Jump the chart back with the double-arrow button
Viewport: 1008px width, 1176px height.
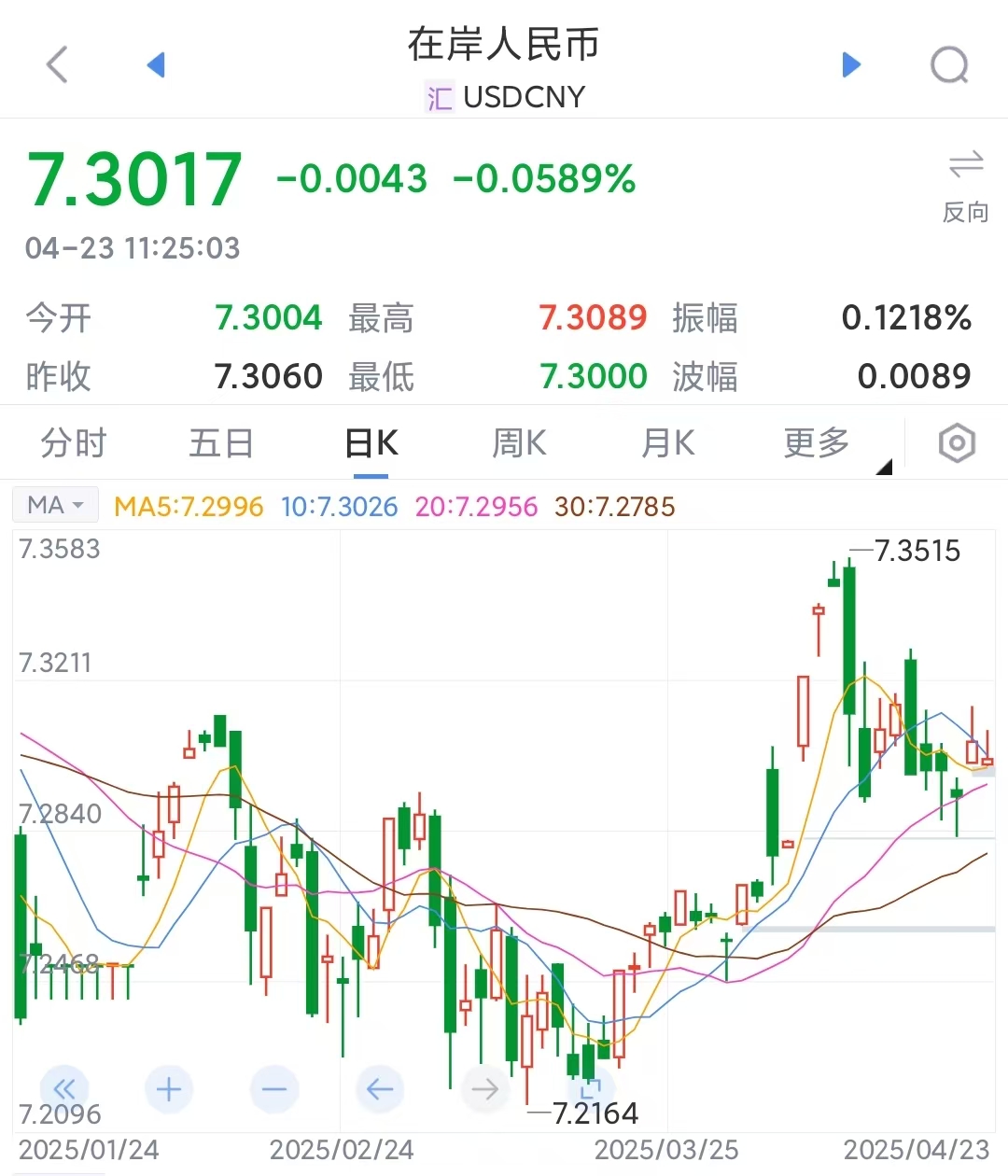[x=64, y=1088]
